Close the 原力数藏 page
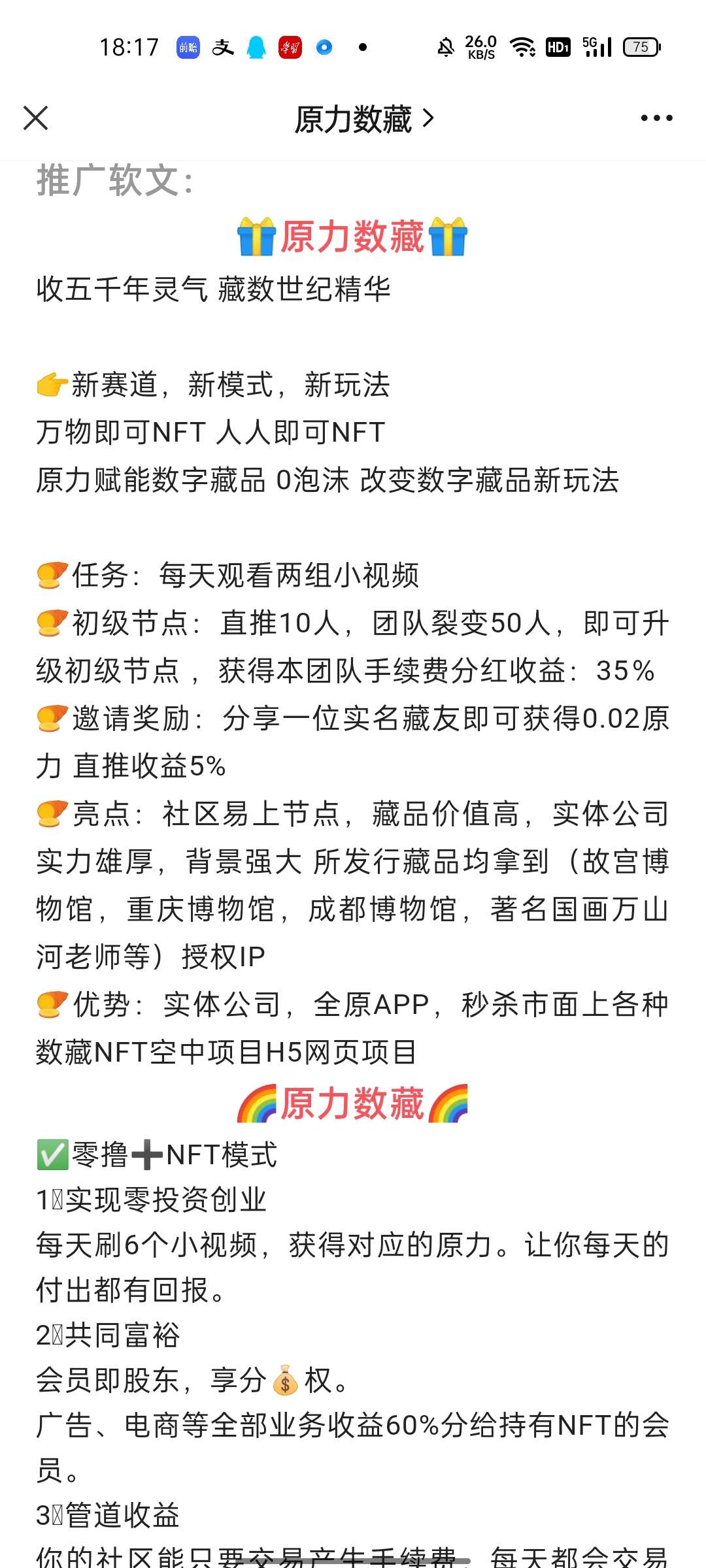The height and width of the screenshot is (1568, 706). (x=36, y=118)
